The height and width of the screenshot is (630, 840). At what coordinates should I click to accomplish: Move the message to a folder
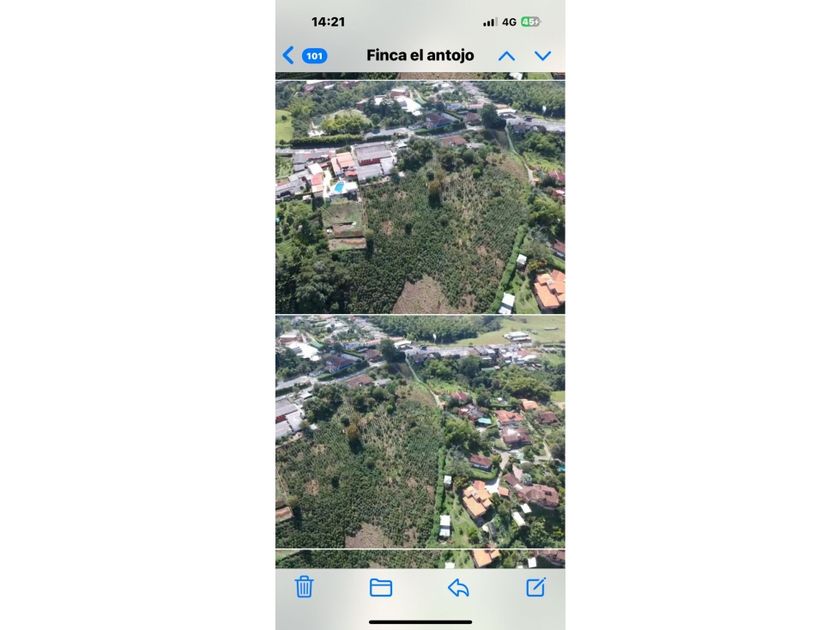(381, 587)
